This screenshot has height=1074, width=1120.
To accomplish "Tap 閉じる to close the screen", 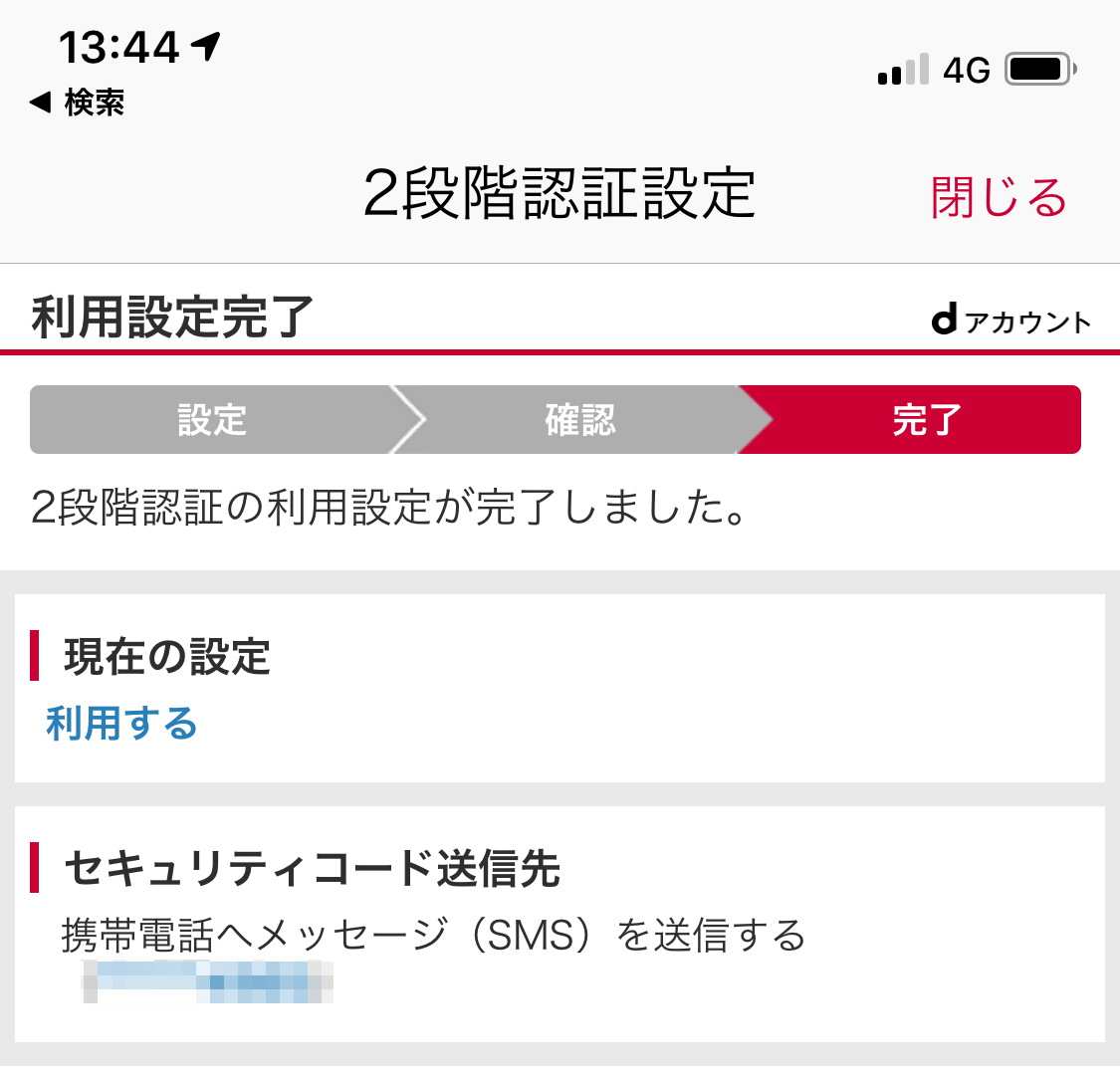I will 999,196.
